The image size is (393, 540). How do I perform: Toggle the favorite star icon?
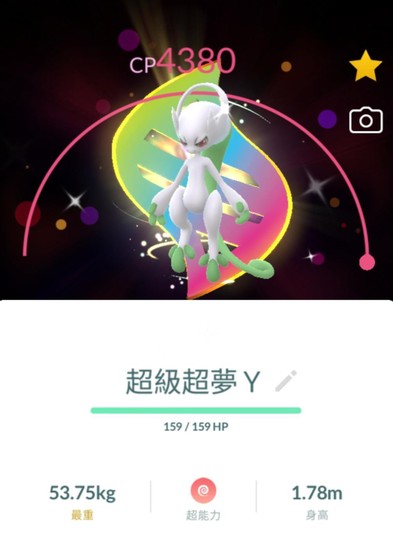click(365, 66)
